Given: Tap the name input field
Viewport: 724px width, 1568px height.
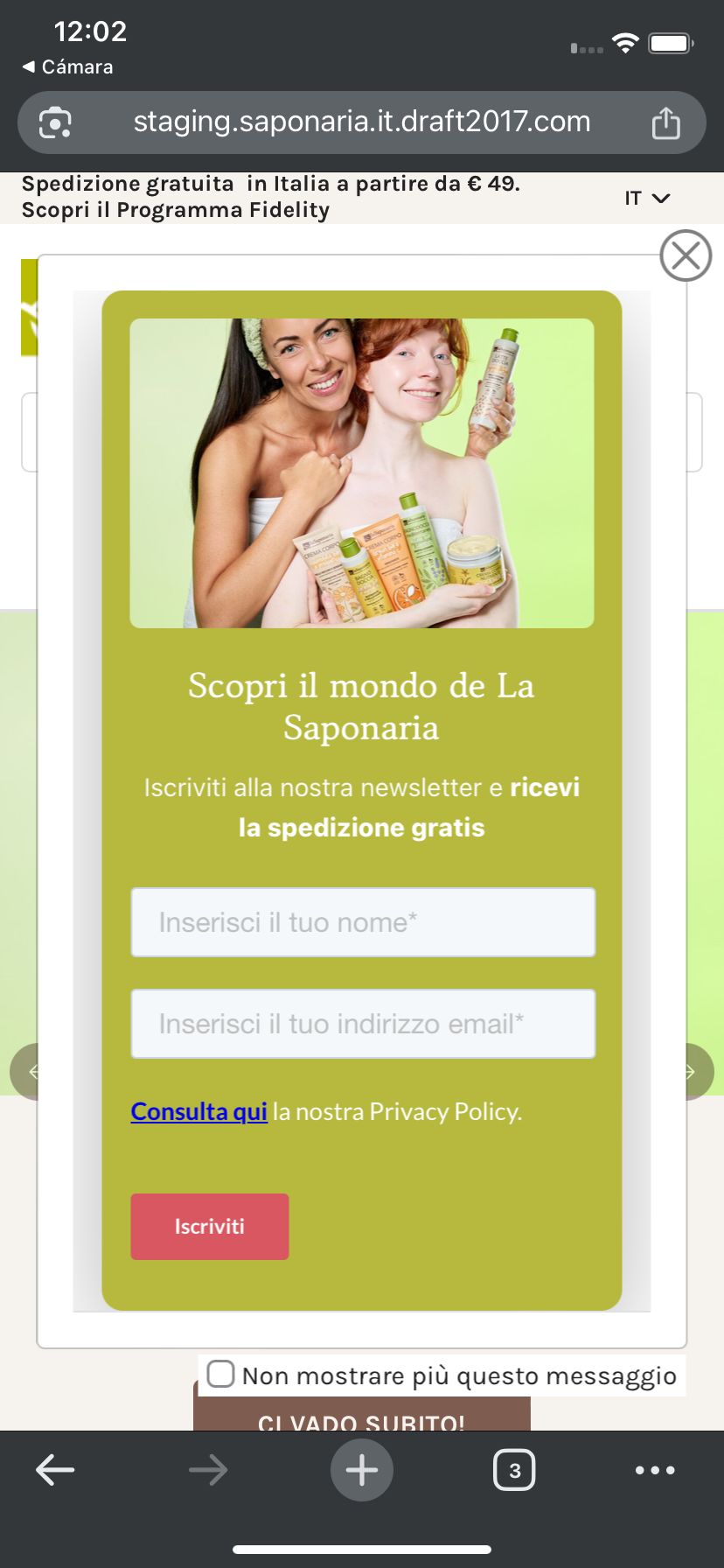Looking at the screenshot, I should 363,922.
